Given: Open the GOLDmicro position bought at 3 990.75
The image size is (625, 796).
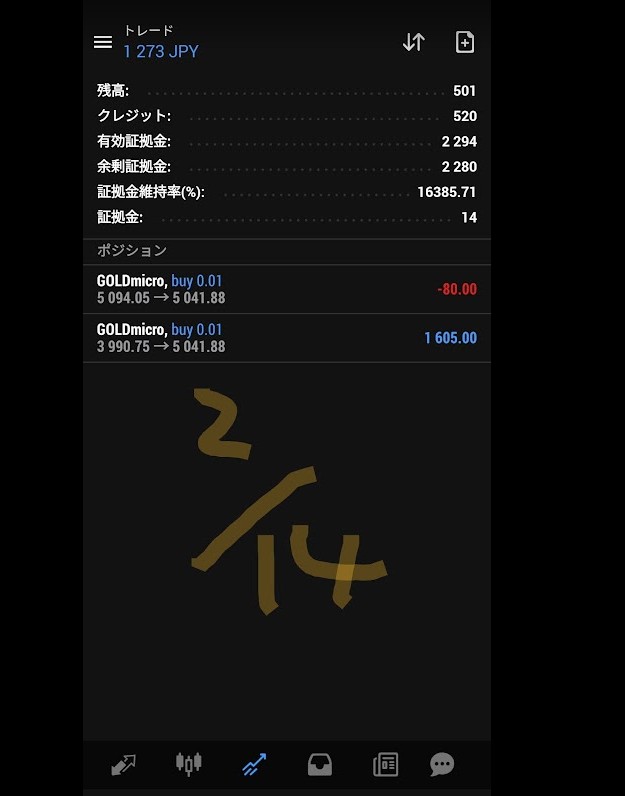Looking at the screenshot, I should (286, 338).
